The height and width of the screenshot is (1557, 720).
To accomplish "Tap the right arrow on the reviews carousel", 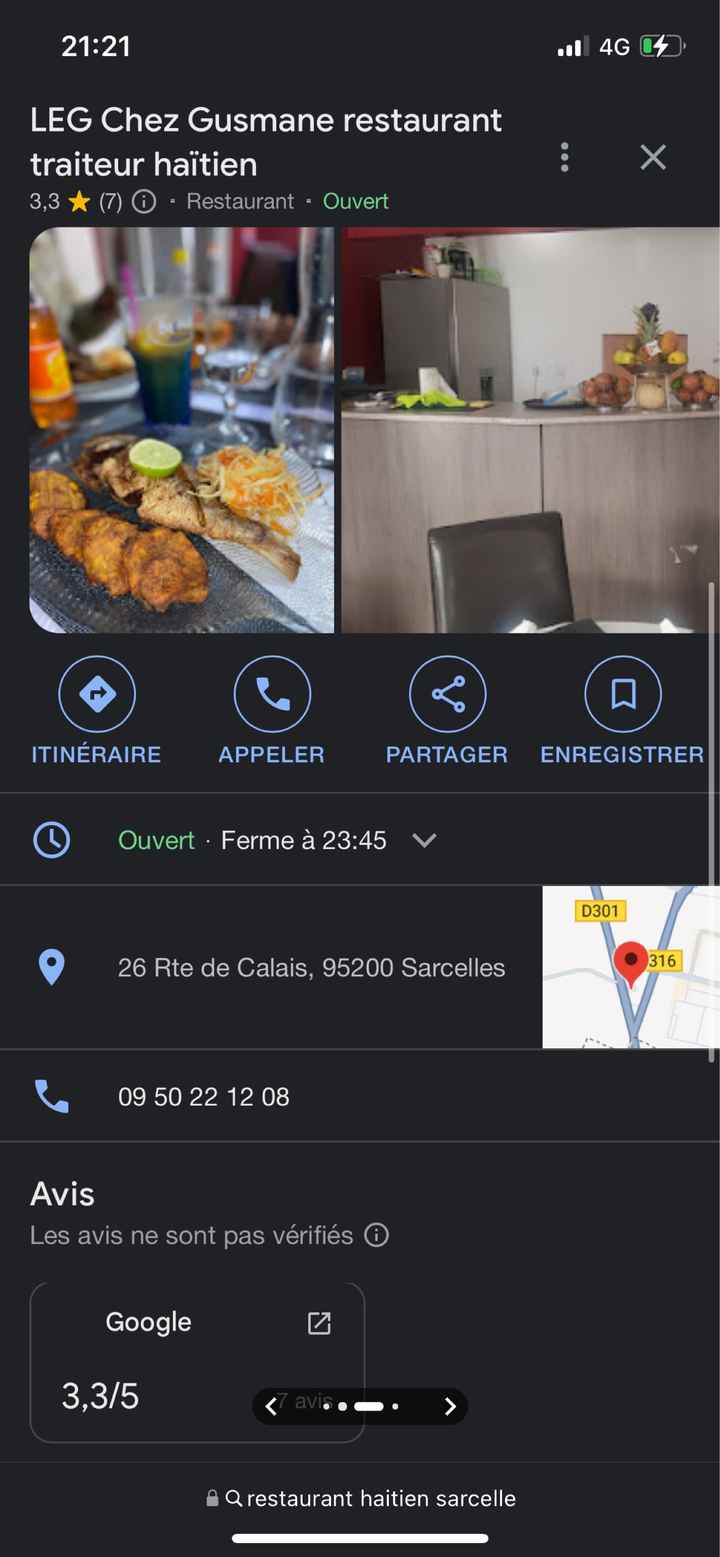I will (449, 1406).
